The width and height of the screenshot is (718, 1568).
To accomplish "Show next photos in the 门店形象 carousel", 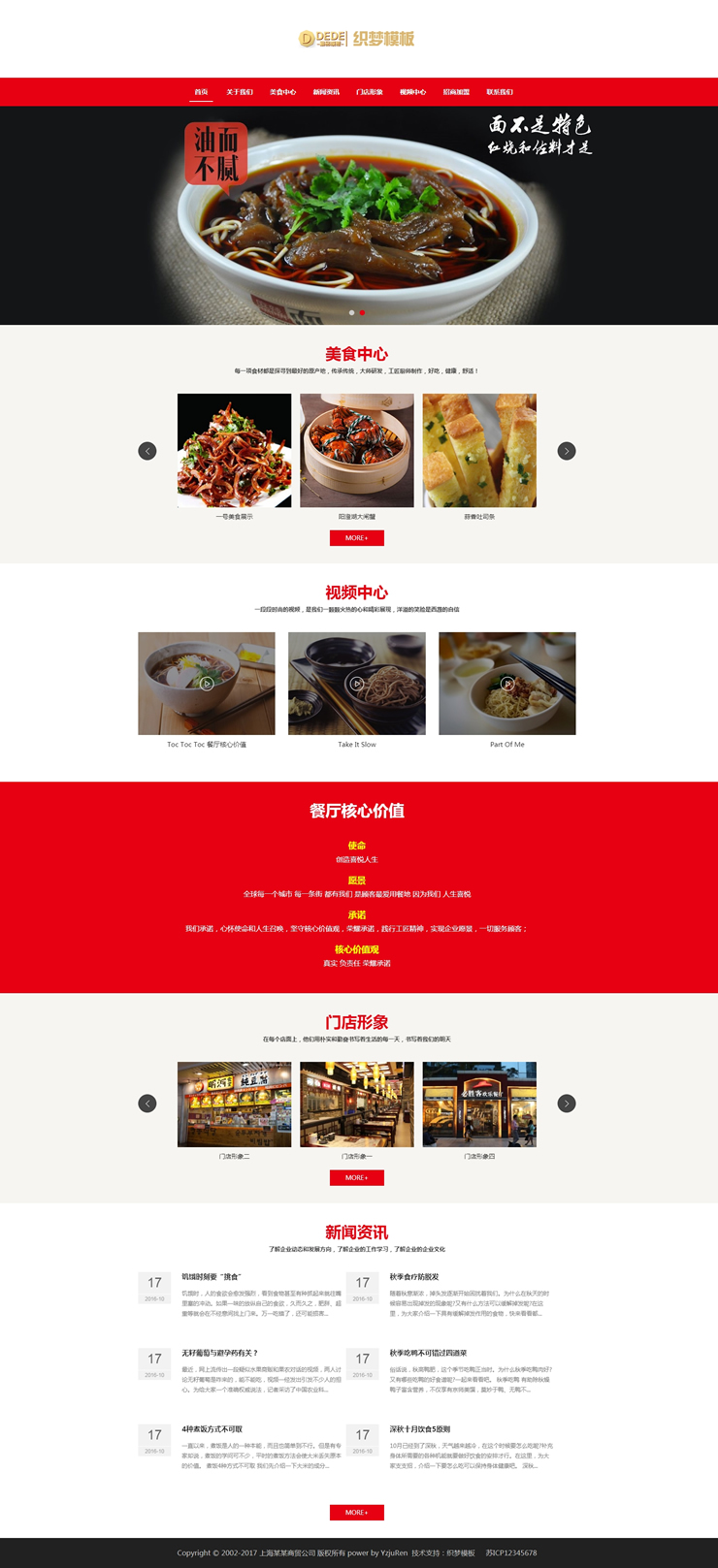I will tap(567, 1104).
